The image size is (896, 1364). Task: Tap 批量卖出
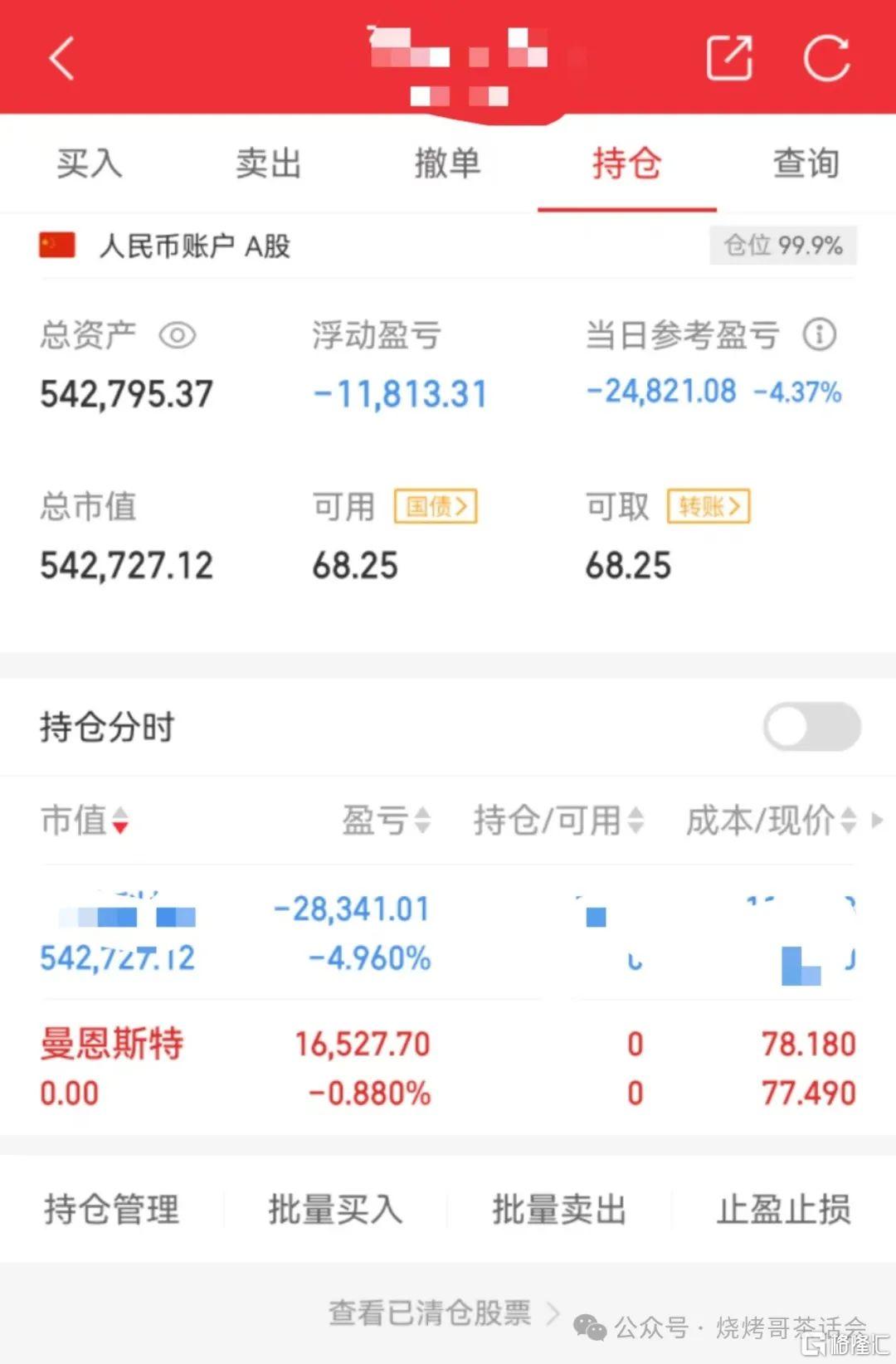559,1210
